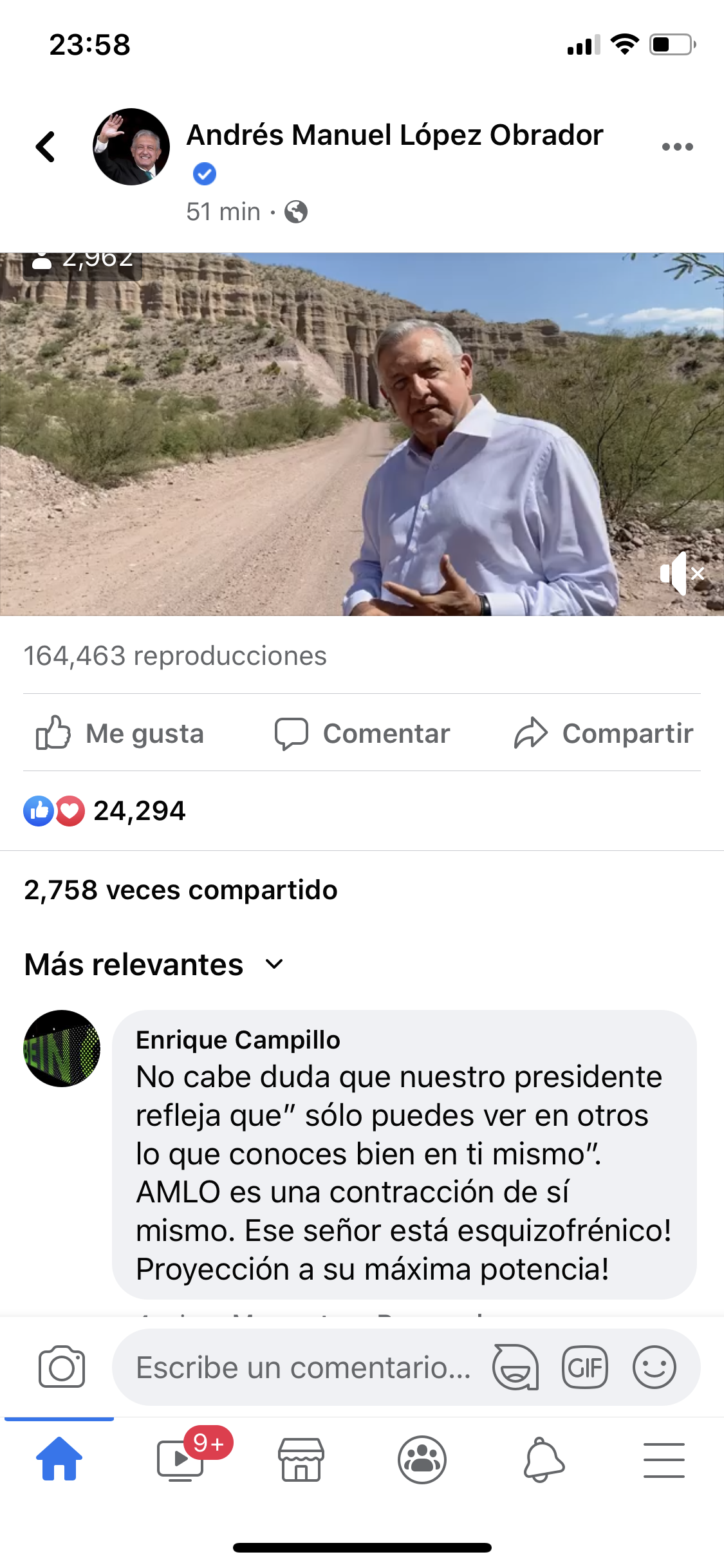Screen dimensions: 724x1568
Task: Open Andrés Manuel López Obrador's profile picture
Action: pos(131,147)
